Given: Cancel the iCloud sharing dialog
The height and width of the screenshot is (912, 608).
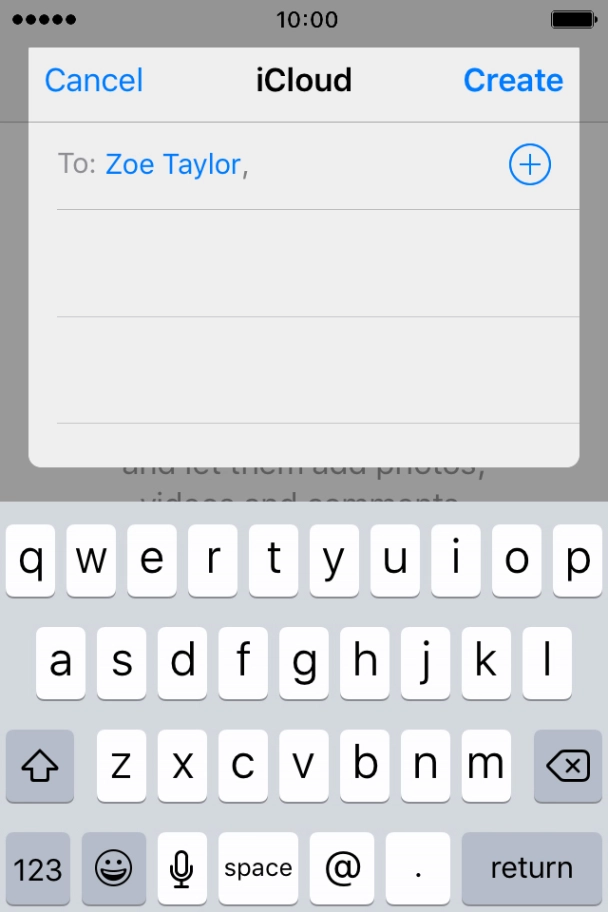Looking at the screenshot, I should (x=94, y=80).
